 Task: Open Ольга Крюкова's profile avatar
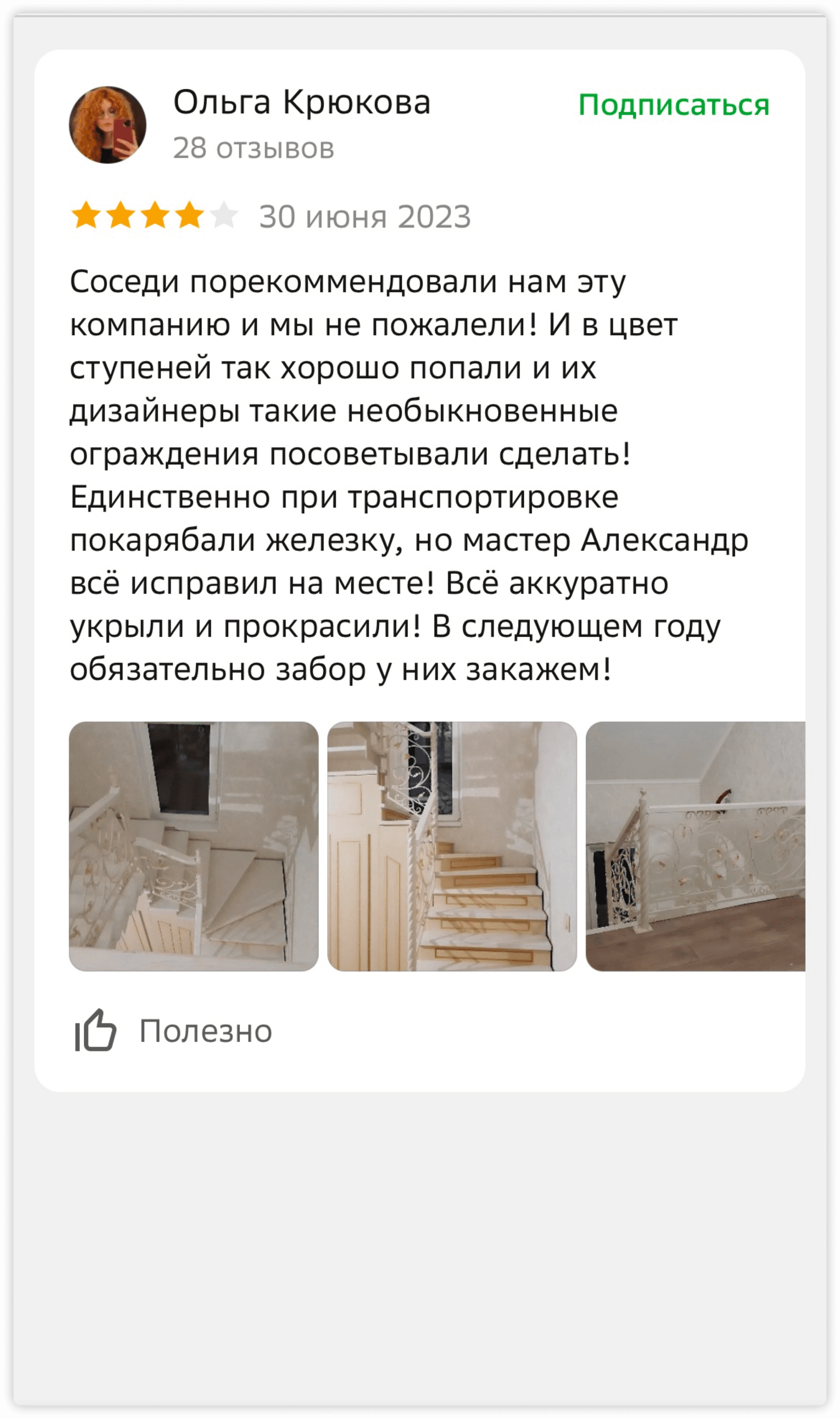point(107,125)
